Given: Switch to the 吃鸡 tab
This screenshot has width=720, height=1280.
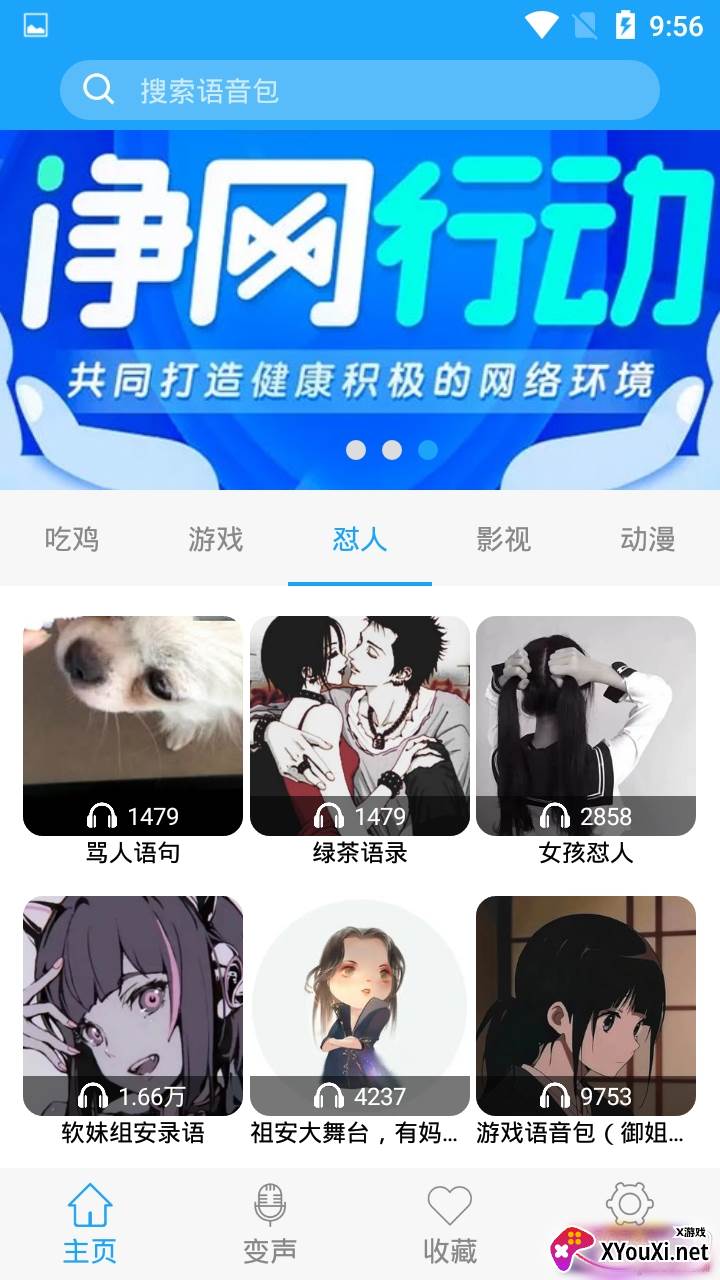Looking at the screenshot, I should [x=72, y=540].
